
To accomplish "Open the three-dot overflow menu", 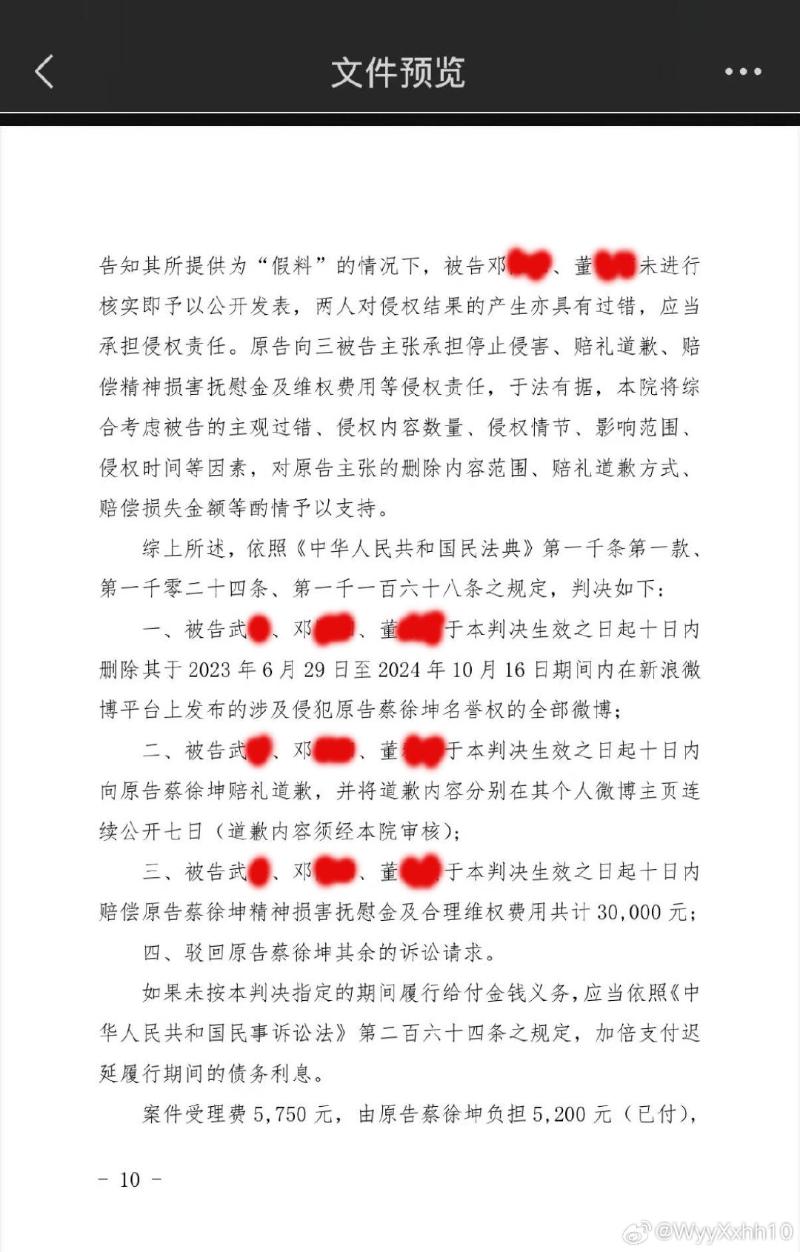I will [743, 72].
